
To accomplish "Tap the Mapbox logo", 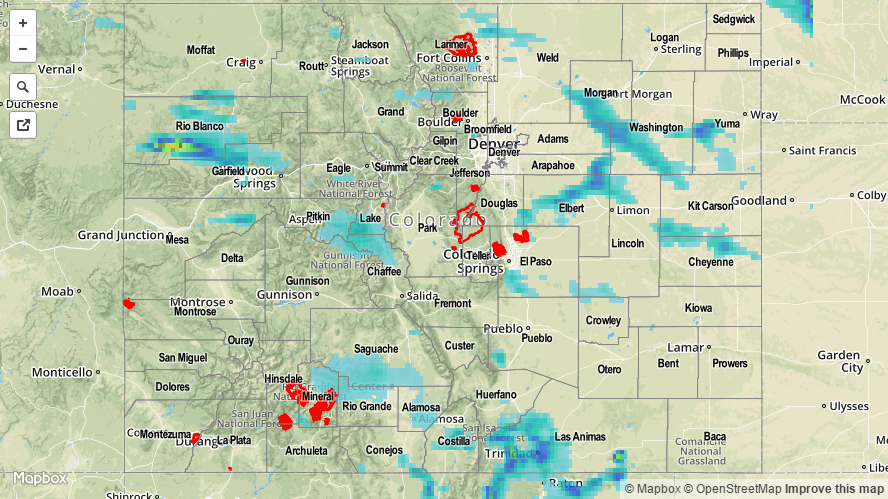I will (x=40, y=479).
